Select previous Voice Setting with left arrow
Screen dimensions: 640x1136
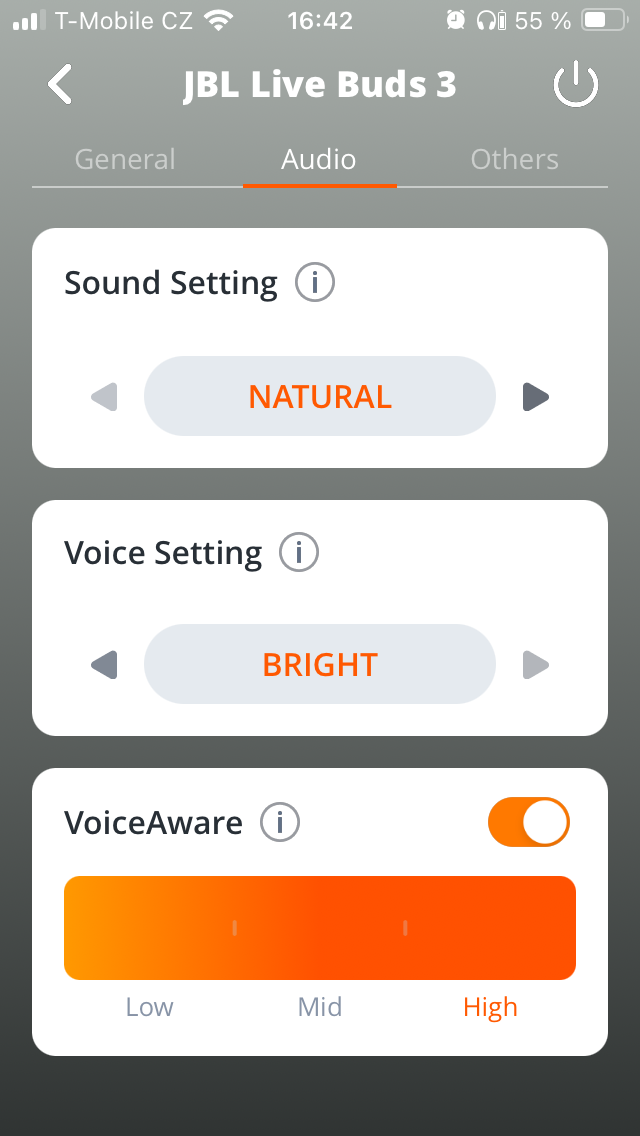pyautogui.click(x=104, y=665)
